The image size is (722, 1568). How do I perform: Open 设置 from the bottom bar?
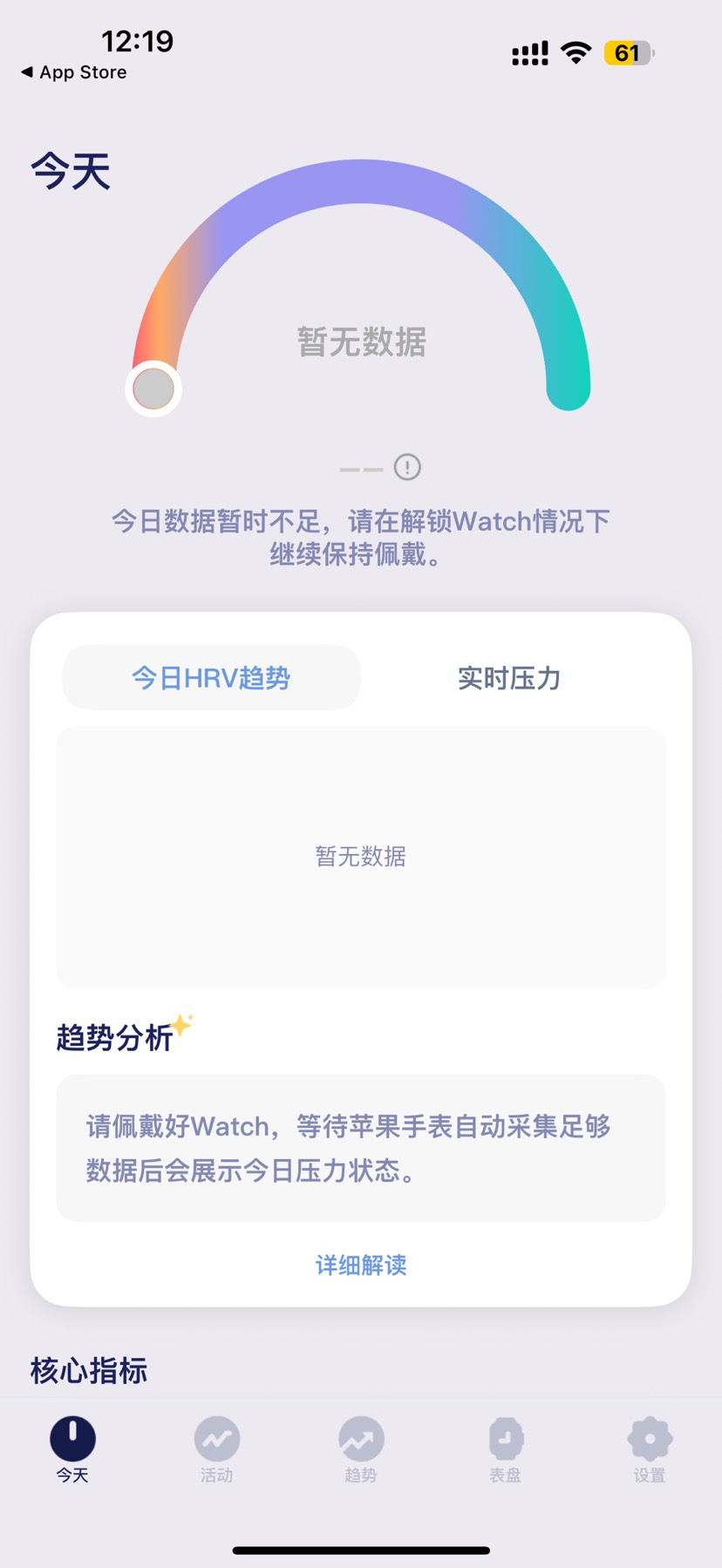pyautogui.click(x=650, y=1449)
